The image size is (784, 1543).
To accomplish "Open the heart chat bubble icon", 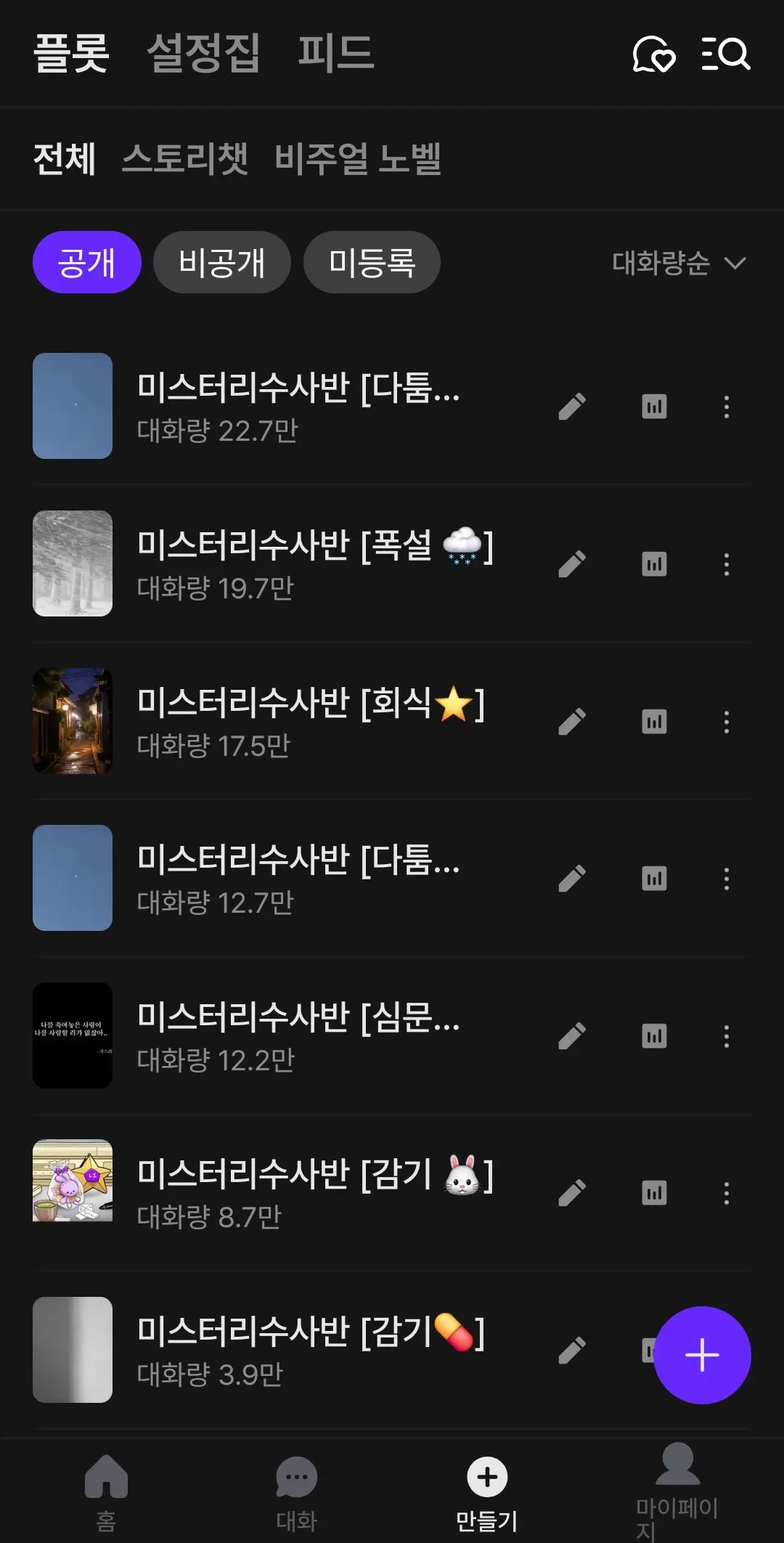I will coord(654,54).
